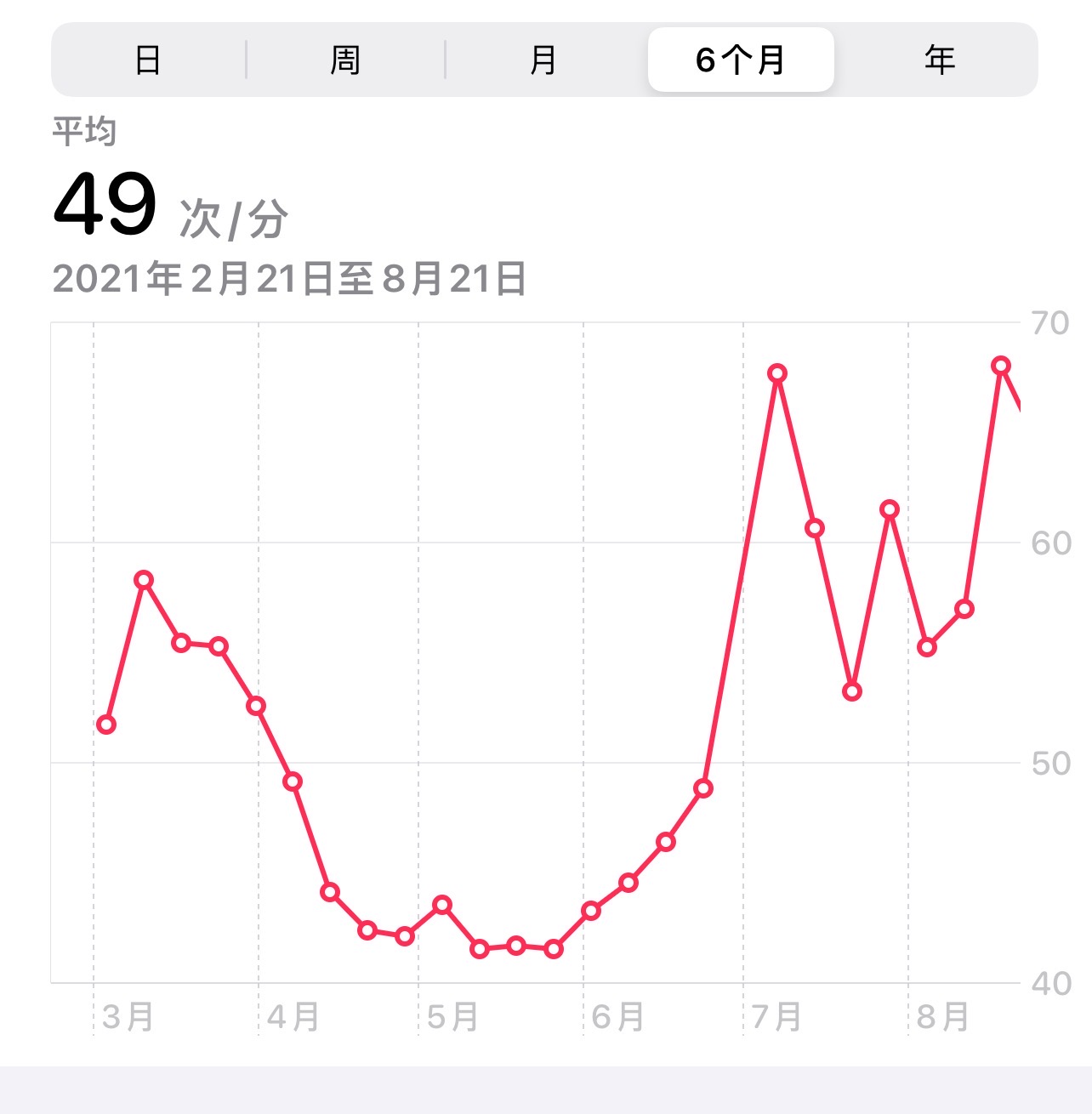The height and width of the screenshot is (1114, 1092).
Task: Switch to the 日 (day) view
Action: [148, 60]
